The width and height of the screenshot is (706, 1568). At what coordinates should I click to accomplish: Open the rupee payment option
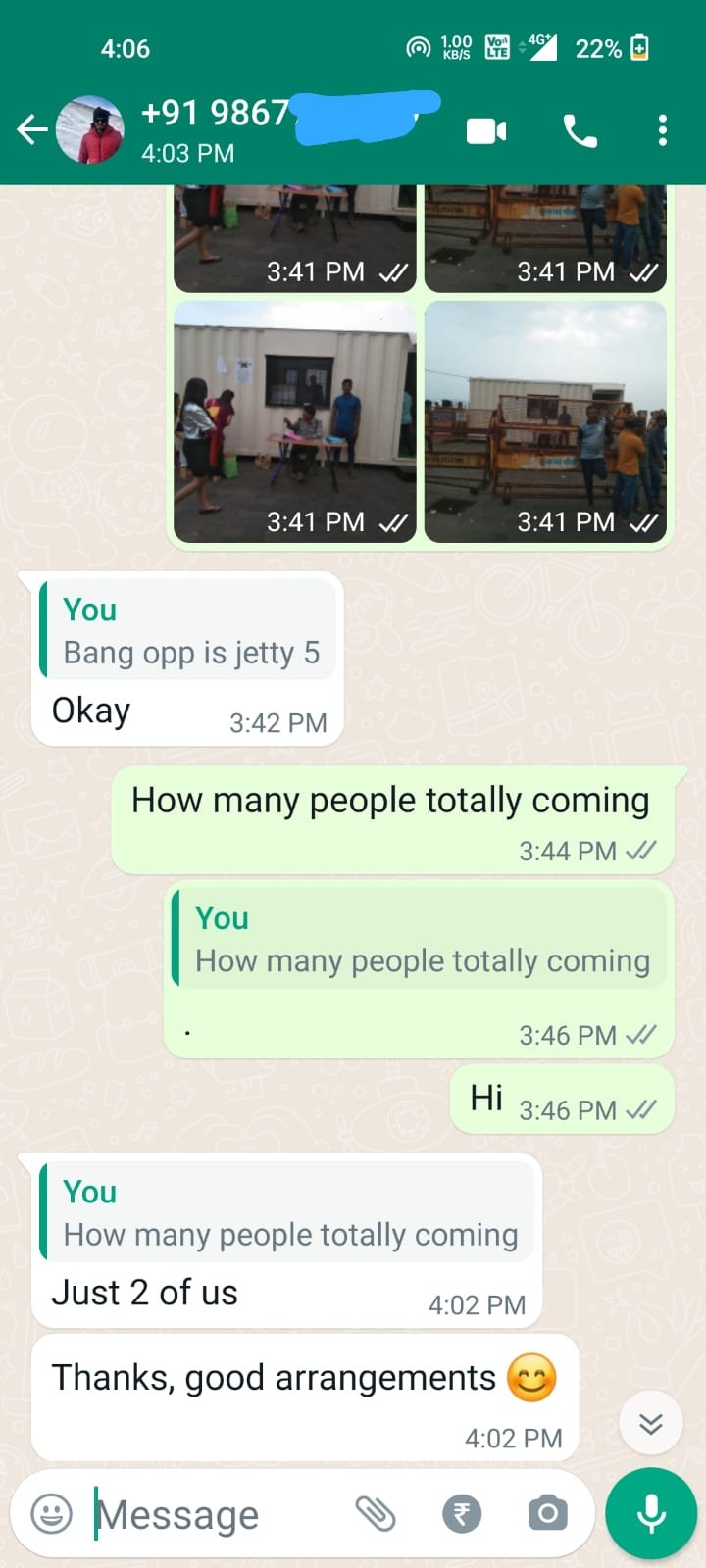coord(462,1514)
